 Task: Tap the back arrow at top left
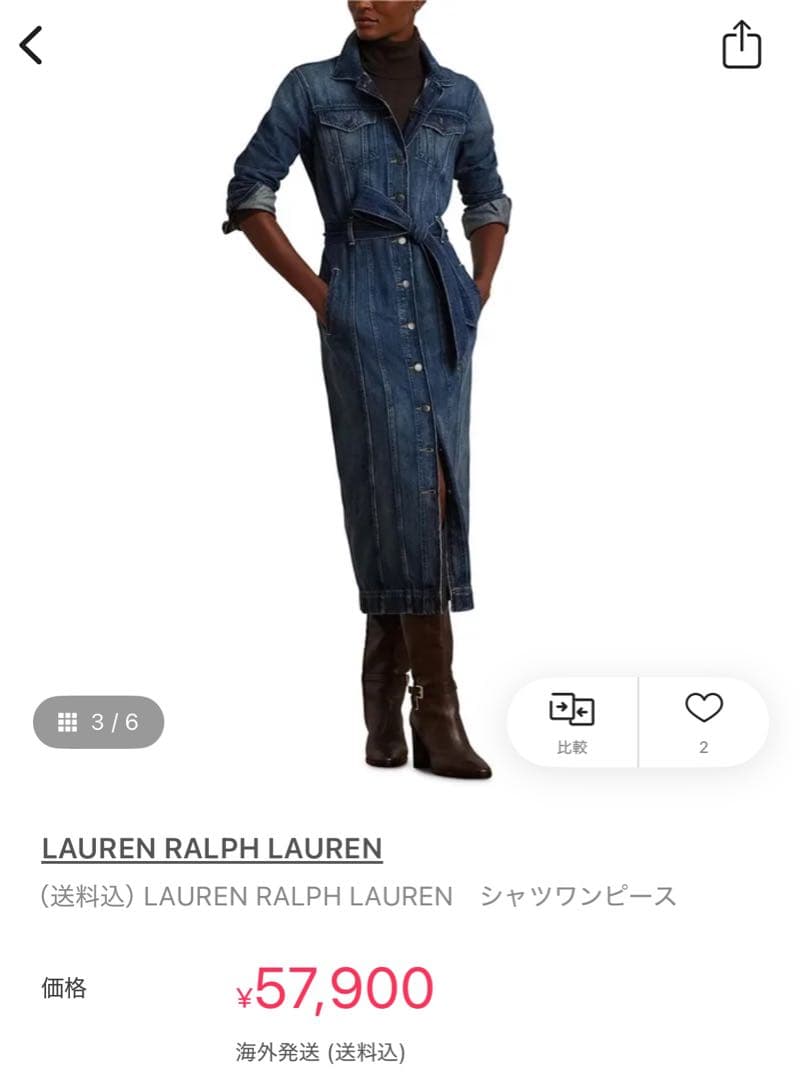coord(28,44)
